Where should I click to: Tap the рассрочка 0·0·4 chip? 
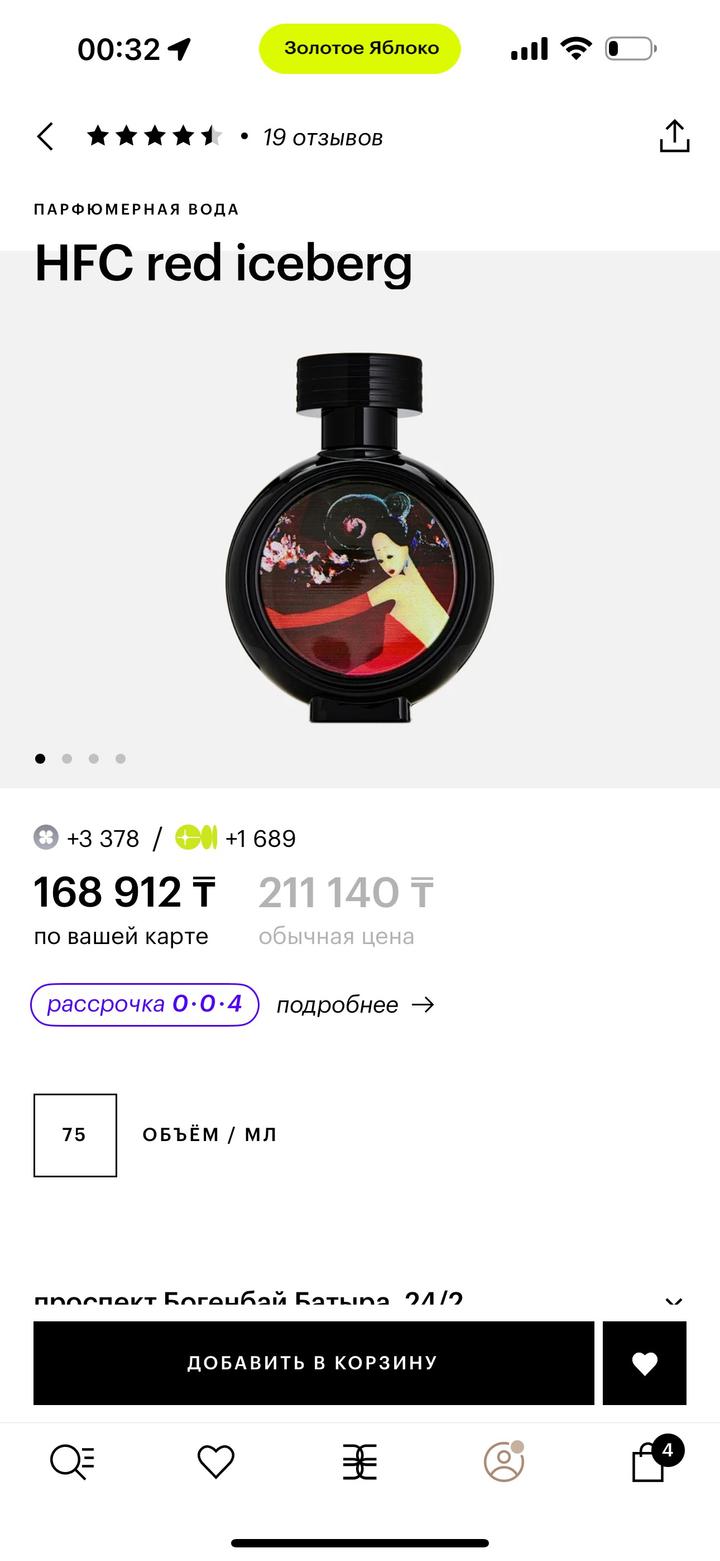pos(145,1004)
